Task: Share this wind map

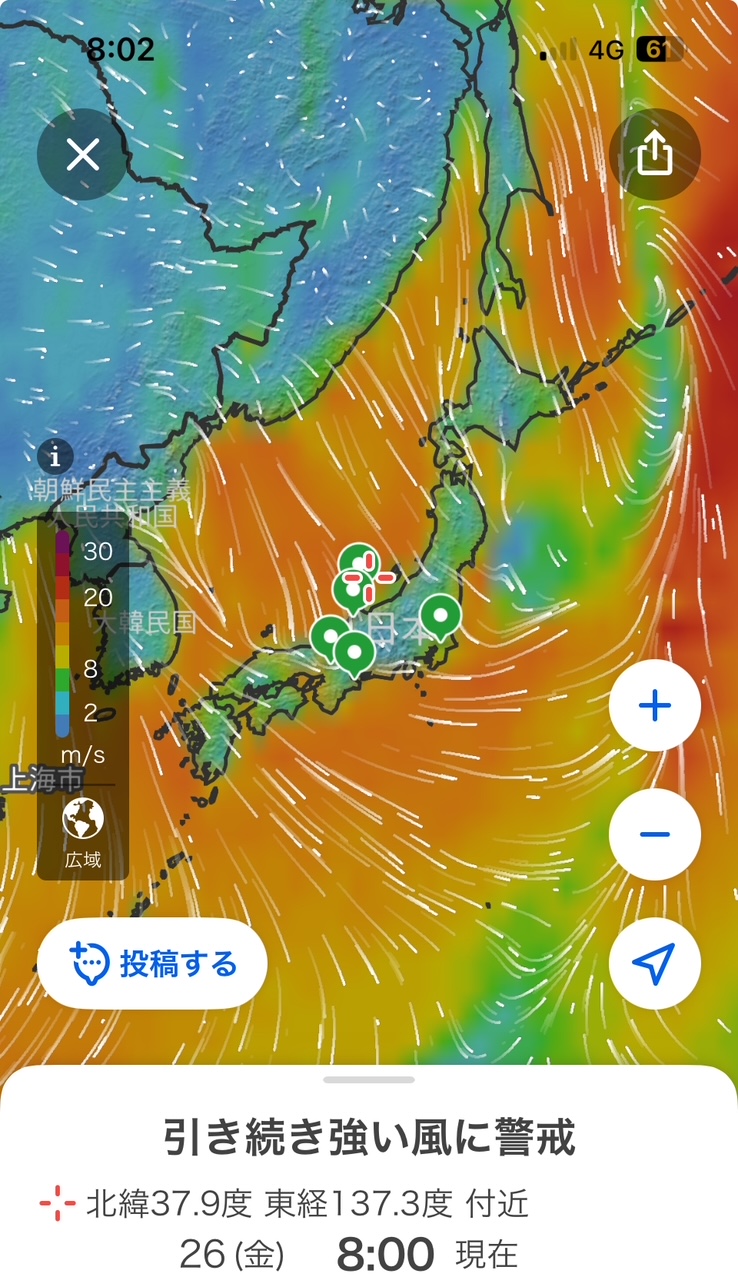Action: (654, 155)
